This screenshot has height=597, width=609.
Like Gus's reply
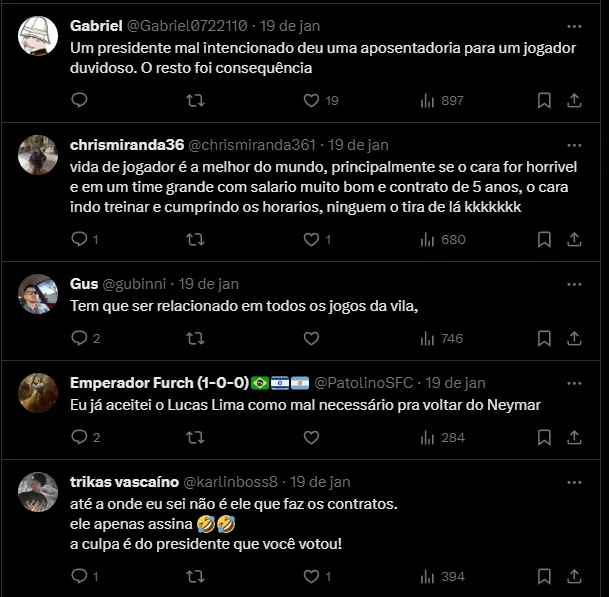[311, 338]
